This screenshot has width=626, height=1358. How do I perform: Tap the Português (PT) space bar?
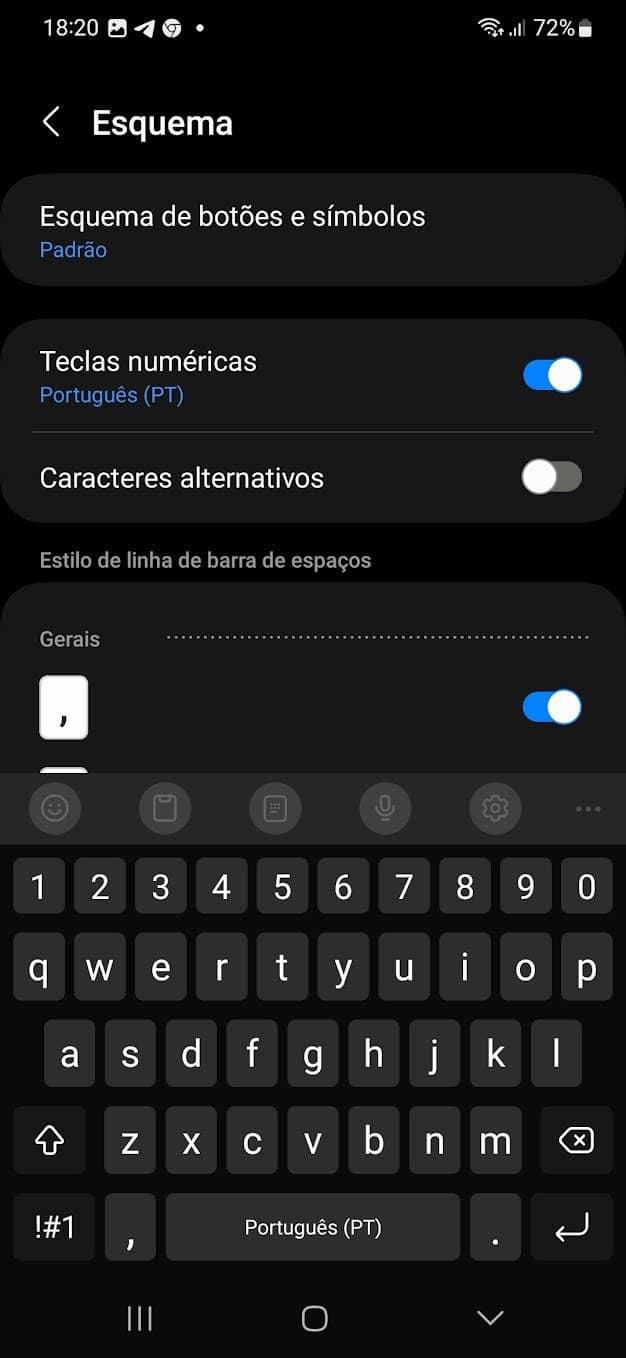(x=313, y=1227)
